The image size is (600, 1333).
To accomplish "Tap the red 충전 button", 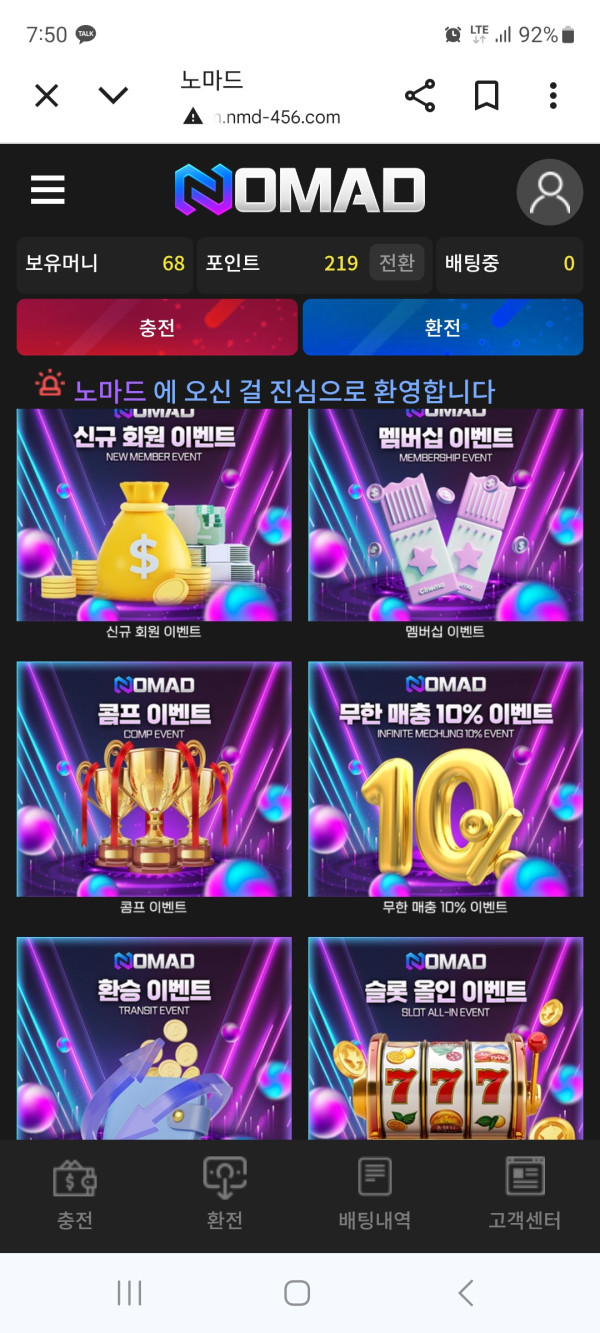I will pos(157,327).
